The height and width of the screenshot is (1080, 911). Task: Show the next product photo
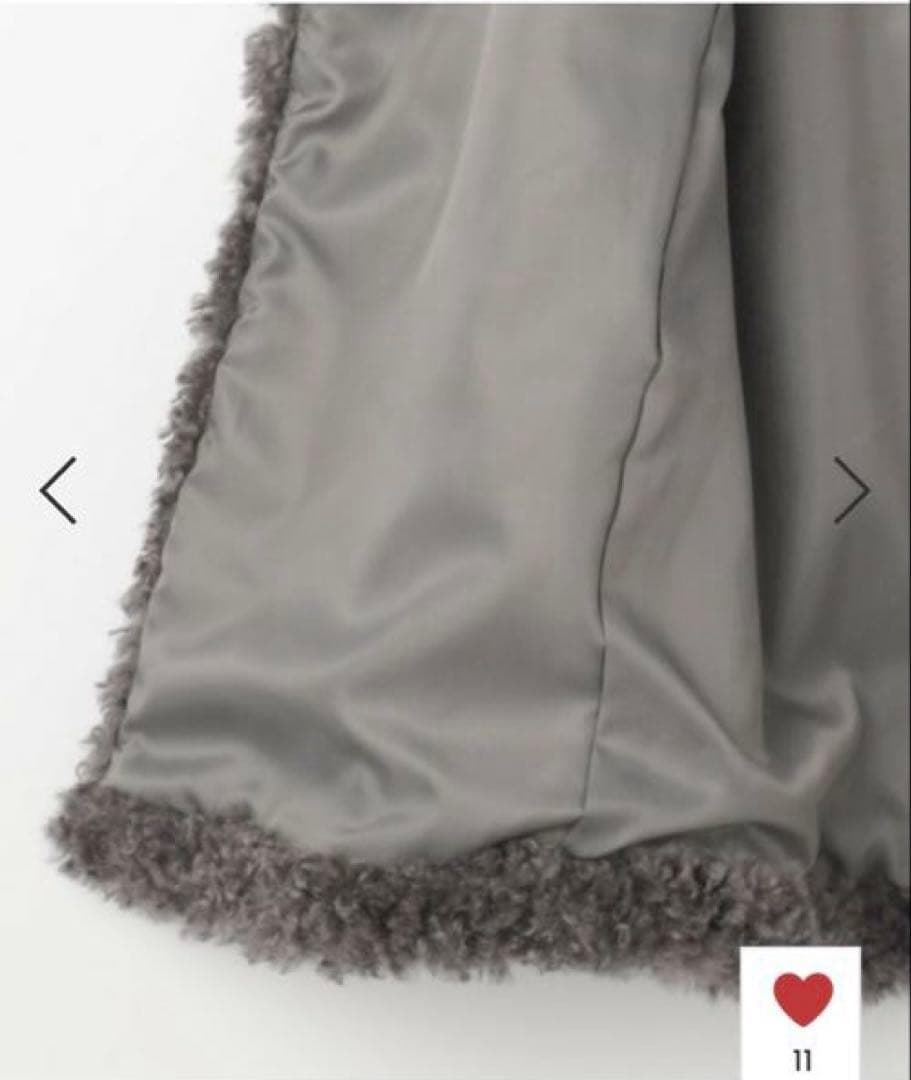[x=852, y=490]
